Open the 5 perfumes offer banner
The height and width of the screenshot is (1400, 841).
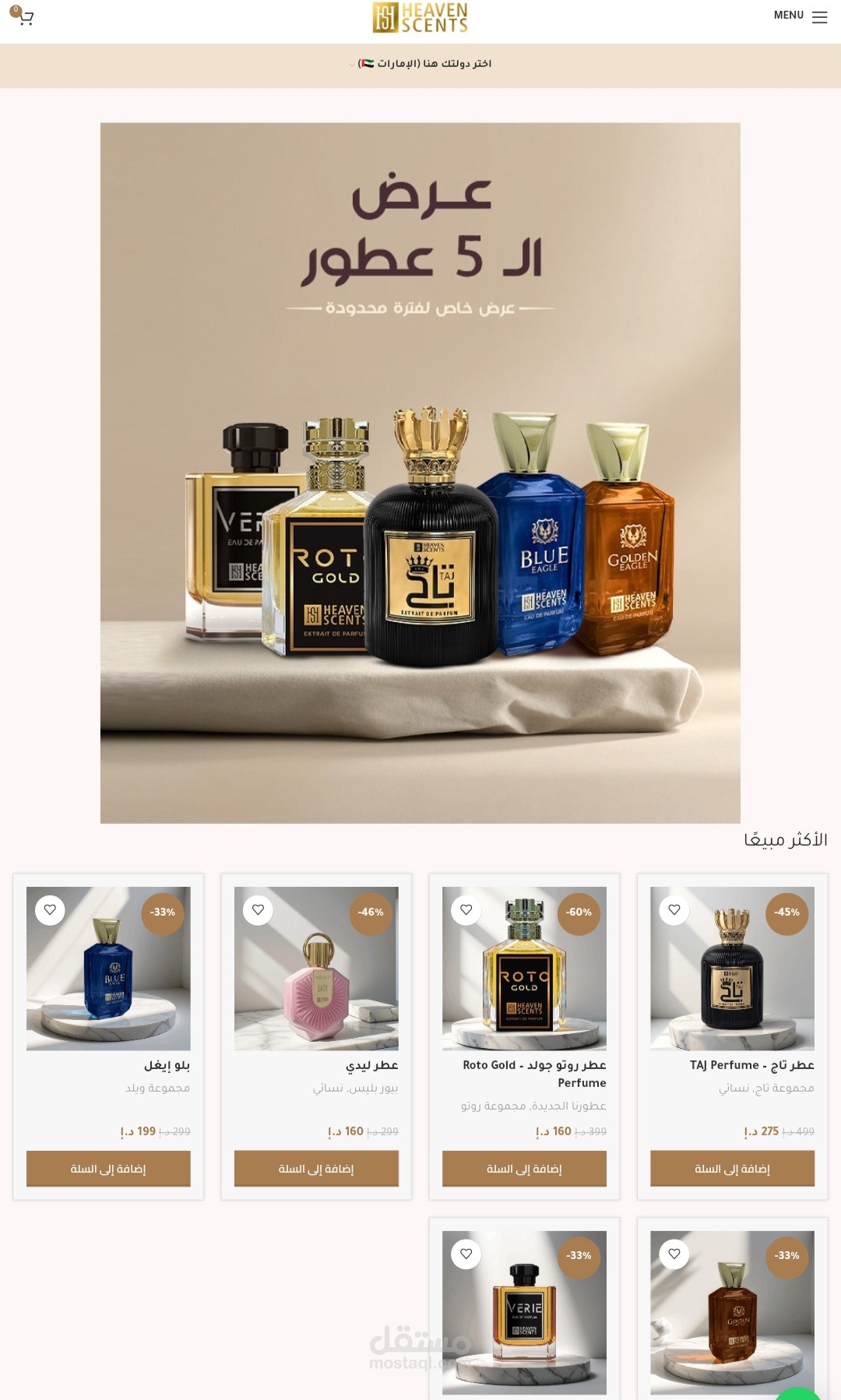tap(420, 473)
